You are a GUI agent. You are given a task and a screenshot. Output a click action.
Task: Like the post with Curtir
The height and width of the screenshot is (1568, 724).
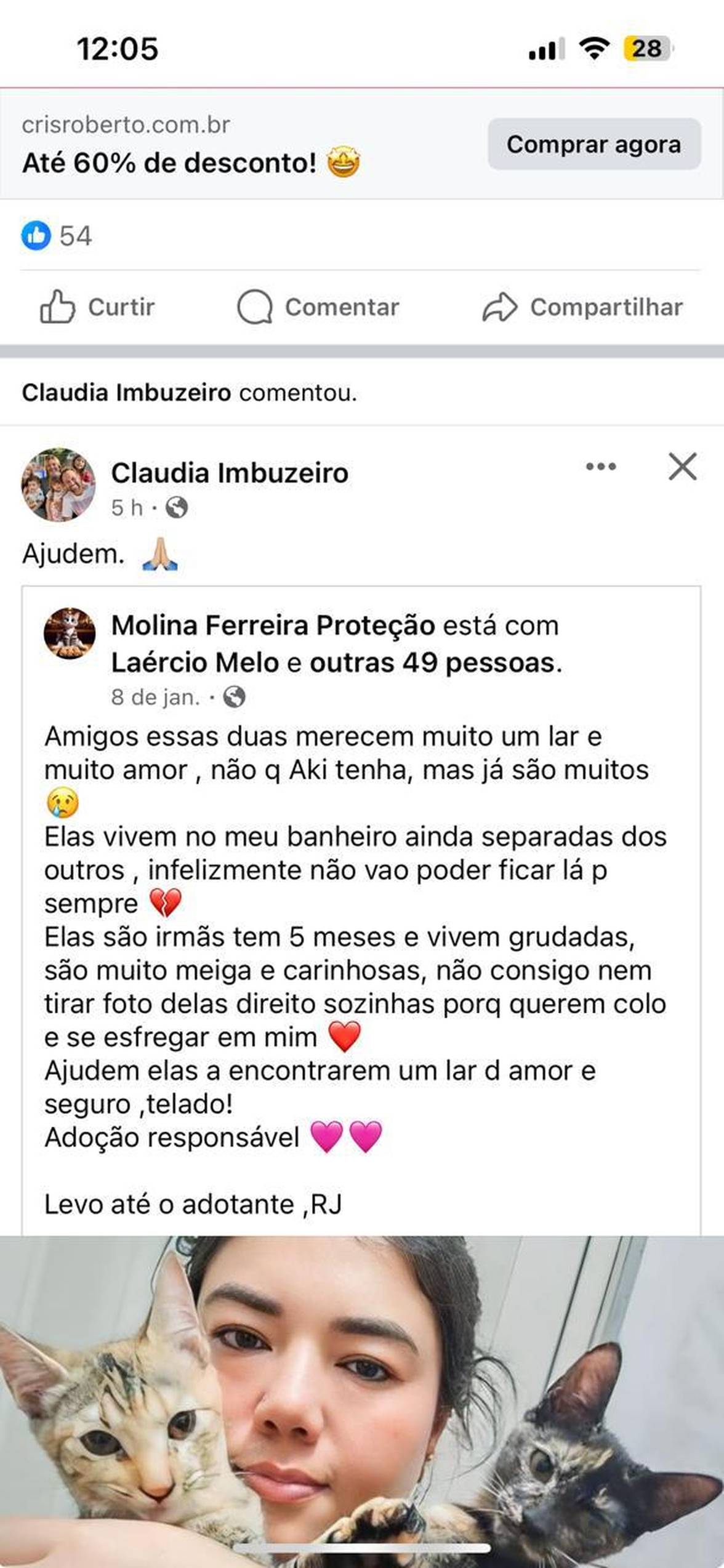[97, 307]
